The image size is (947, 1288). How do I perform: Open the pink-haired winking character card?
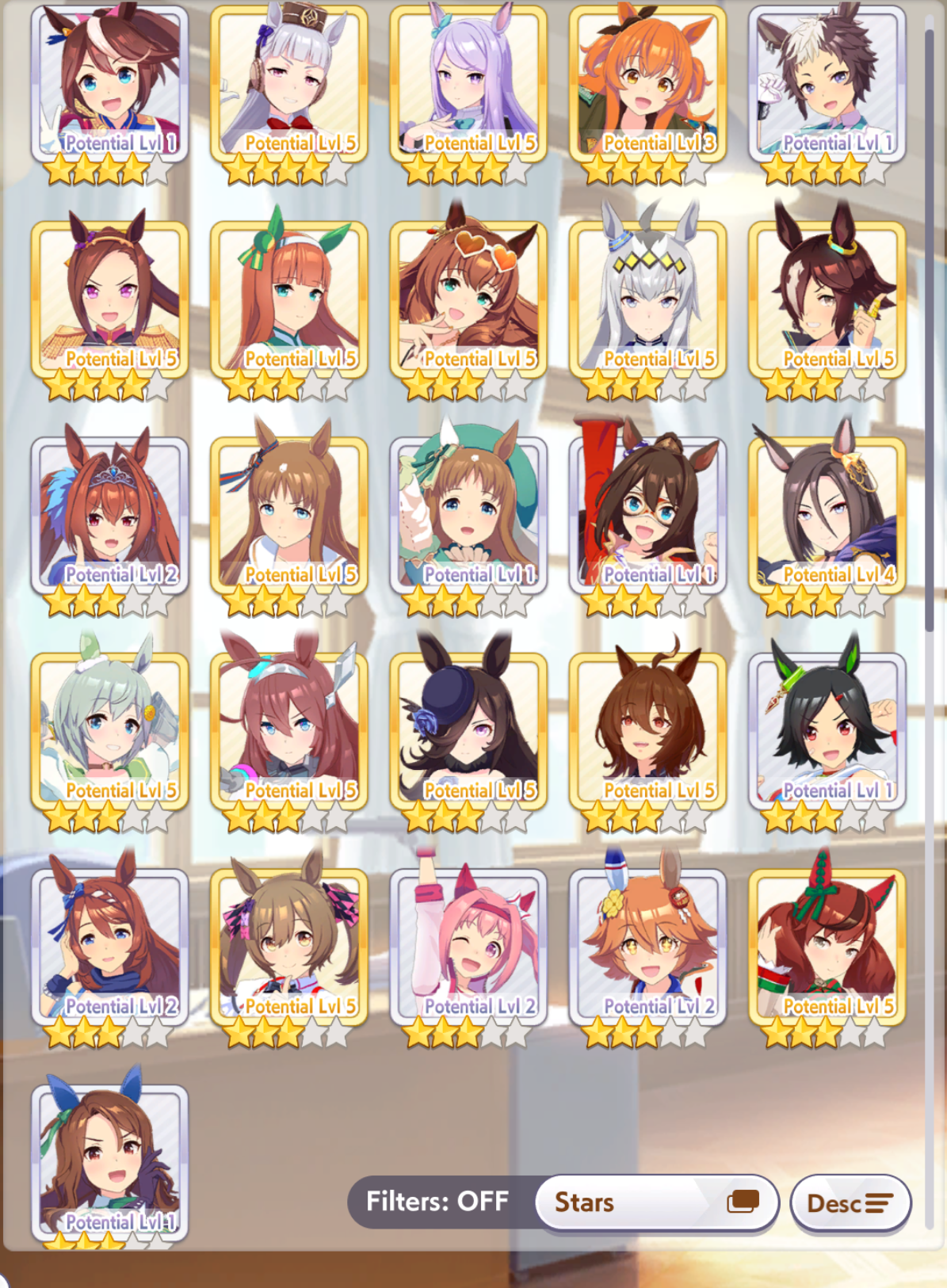point(468,948)
